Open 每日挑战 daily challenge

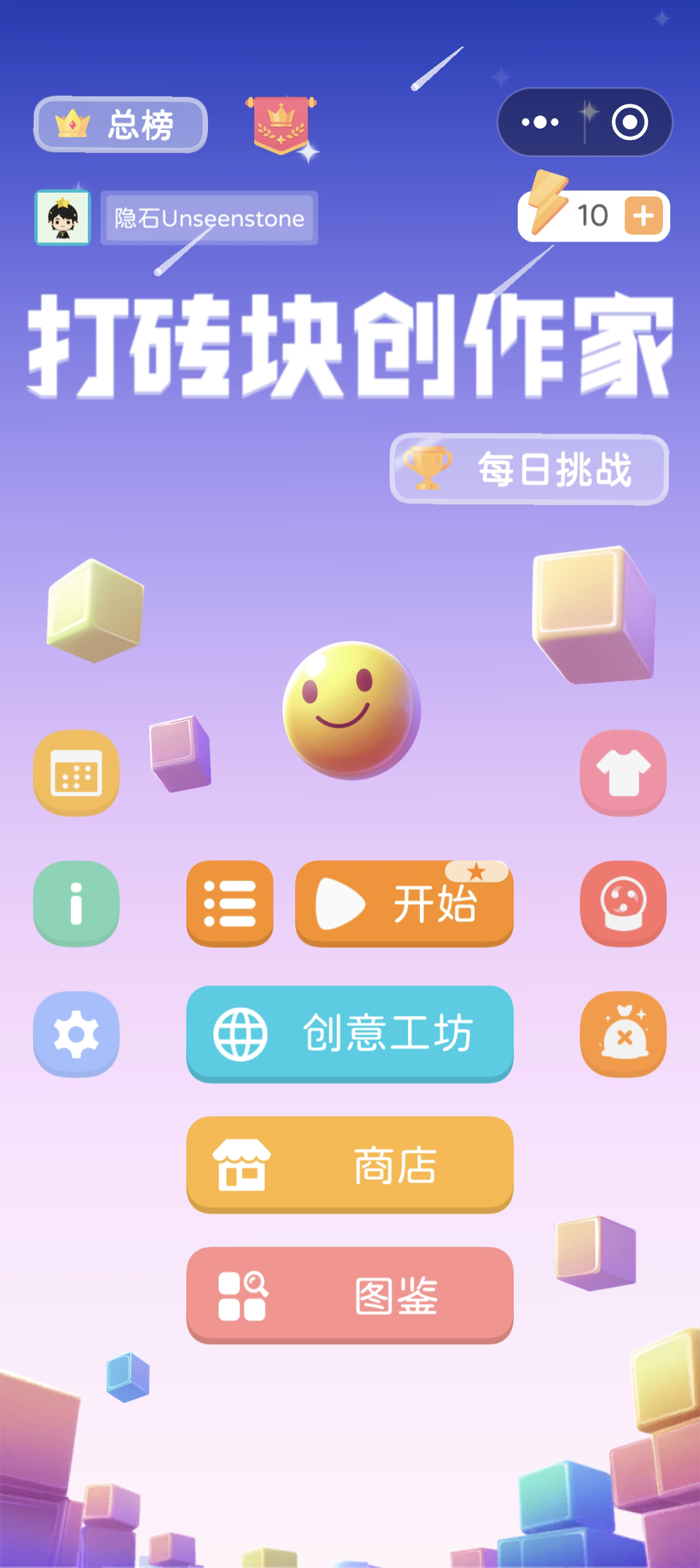(x=528, y=469)
